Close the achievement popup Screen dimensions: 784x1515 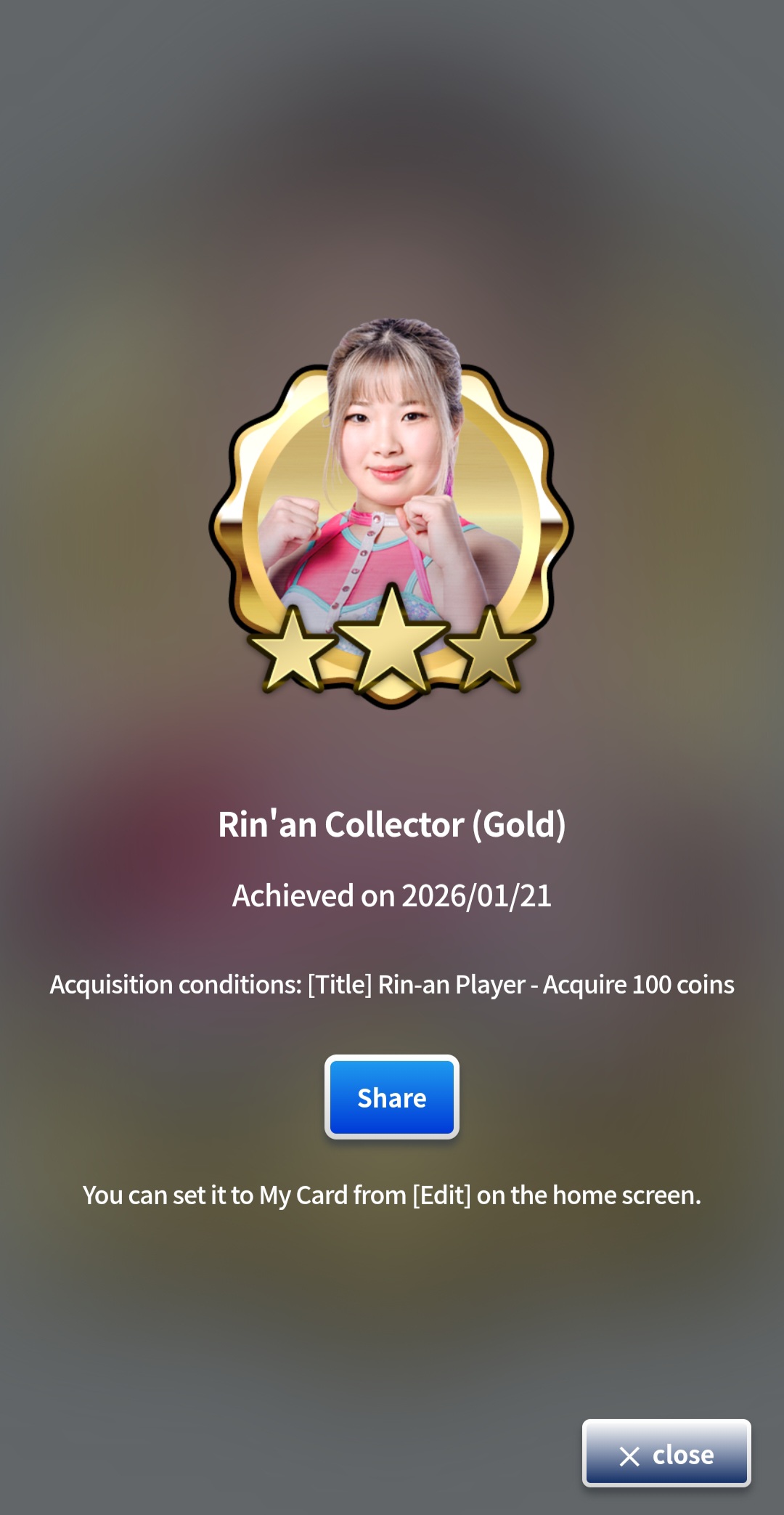point(666,1453)
